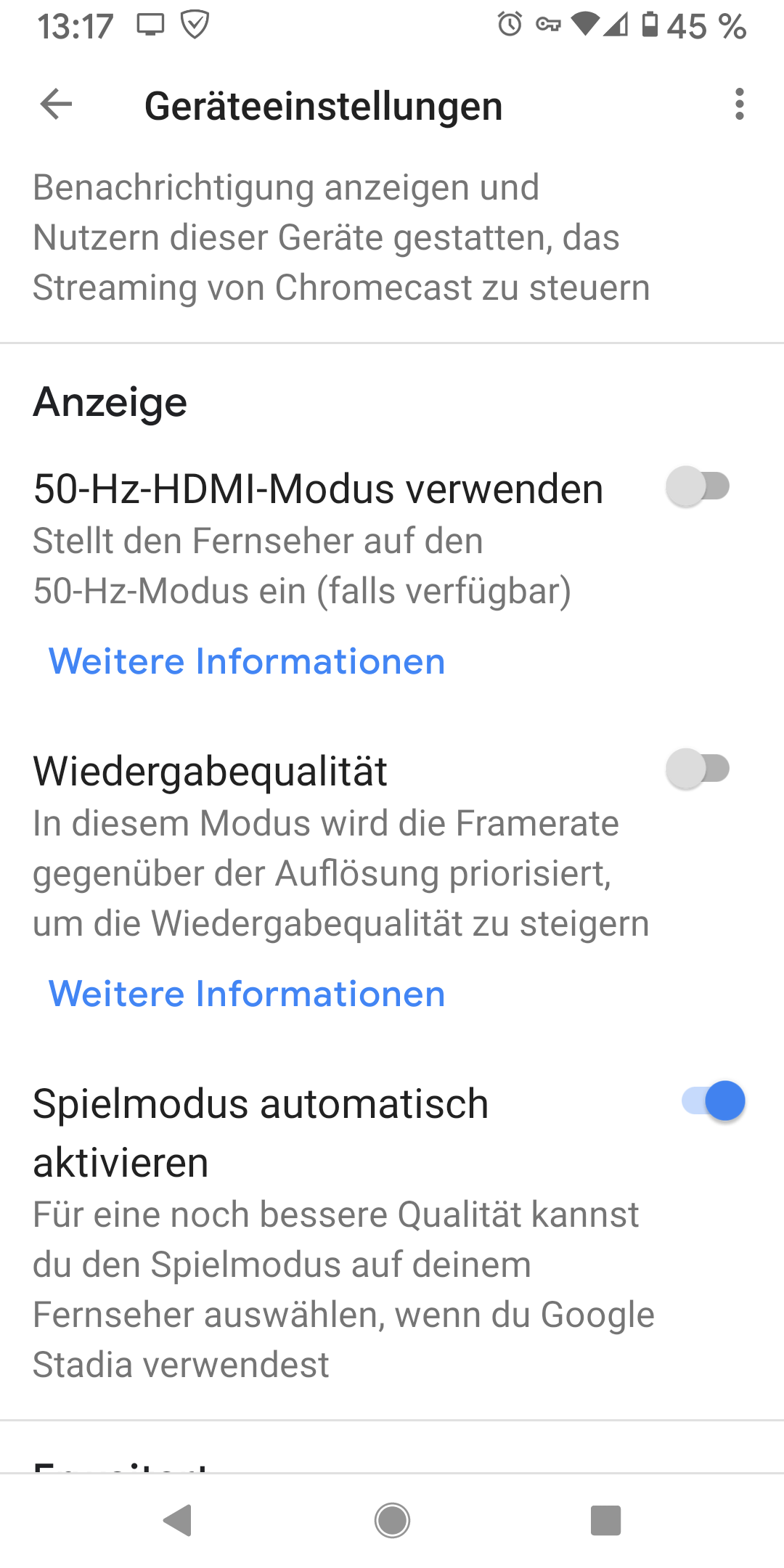The height and width of the screenshot is (1568, 784).
Task: Open recent apps from navigation bar
Action: point(605,1521)
